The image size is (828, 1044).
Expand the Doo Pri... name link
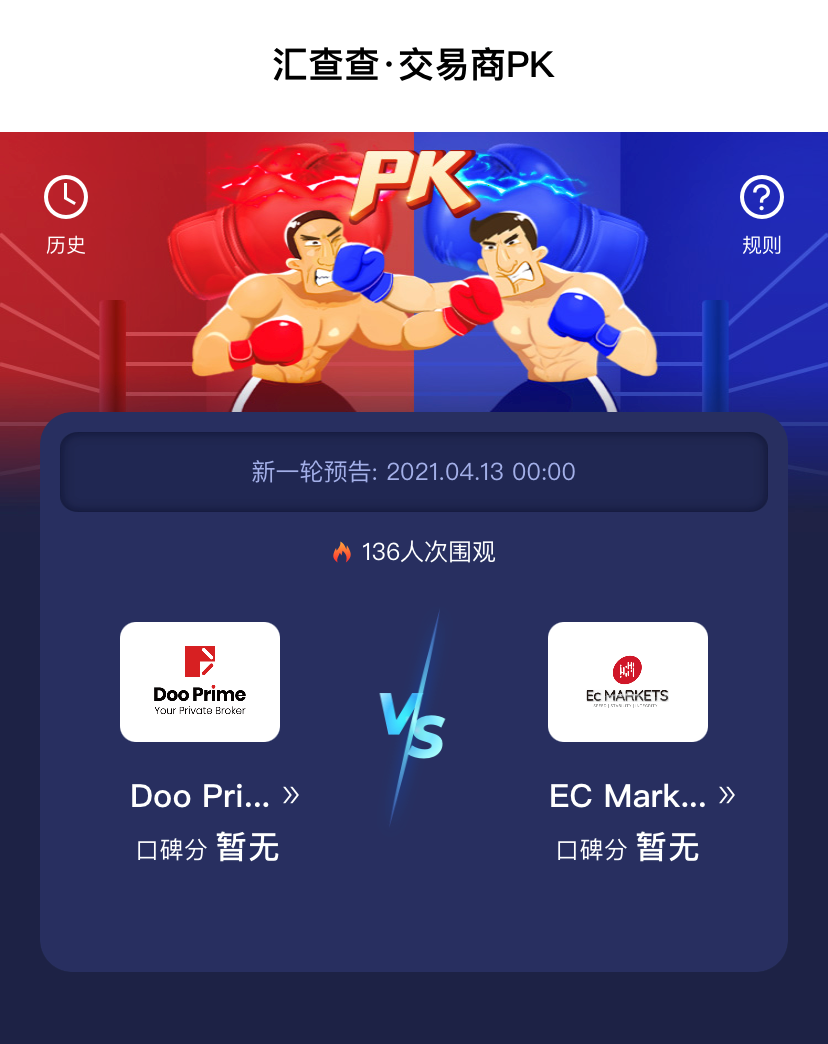[x=214, y=796]
